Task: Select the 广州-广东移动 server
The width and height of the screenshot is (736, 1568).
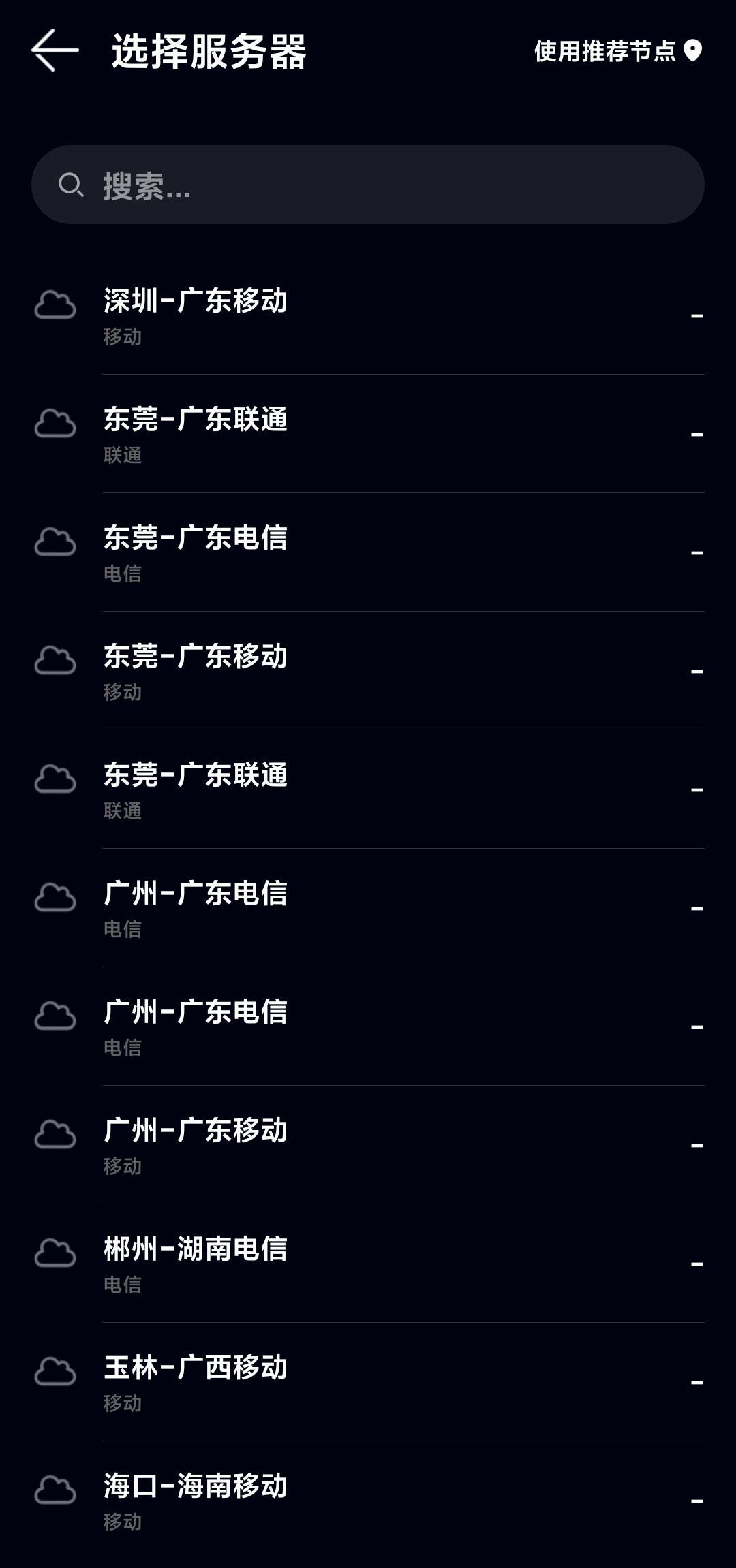Action: (368, 1145)
